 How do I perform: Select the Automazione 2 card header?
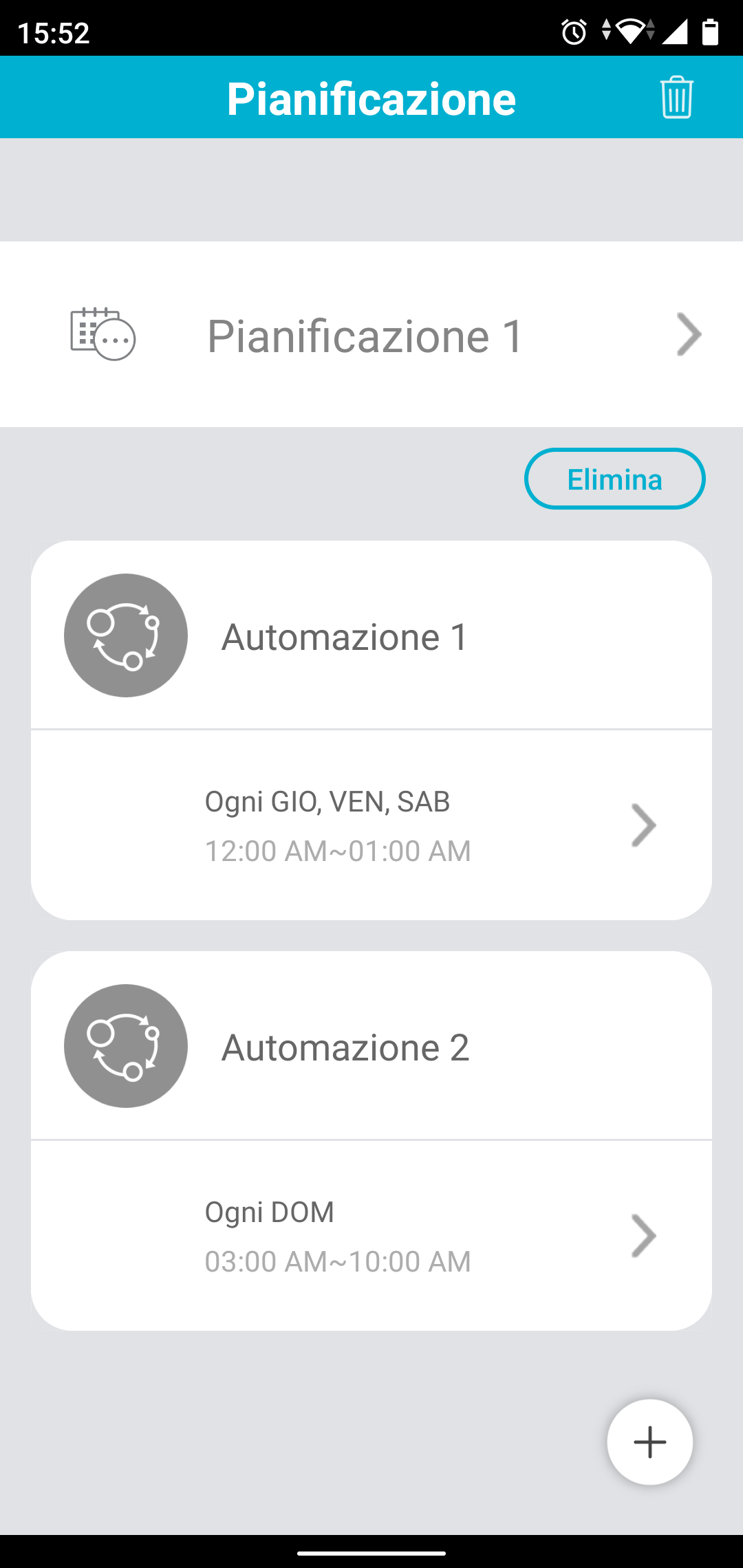tap(371, 1046)
